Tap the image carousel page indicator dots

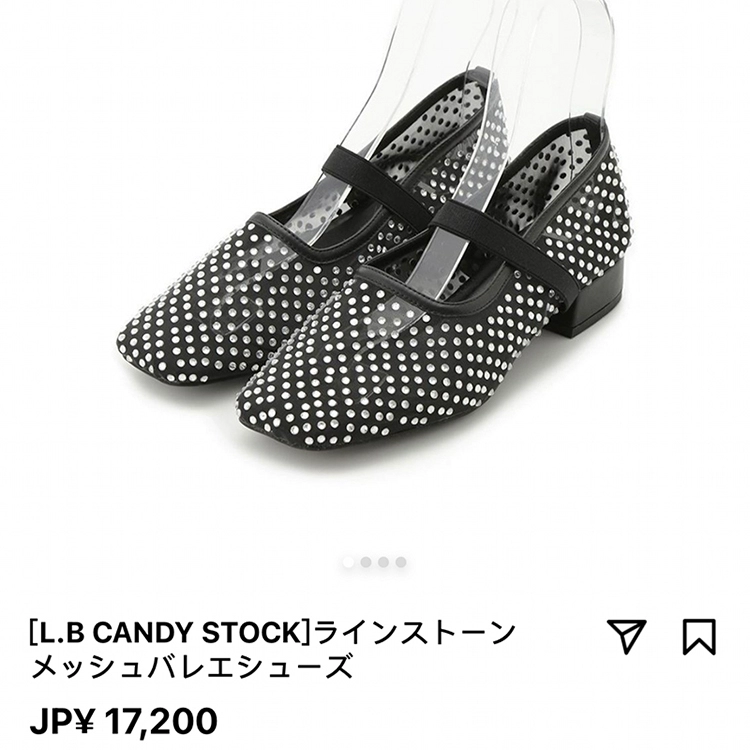374,562
